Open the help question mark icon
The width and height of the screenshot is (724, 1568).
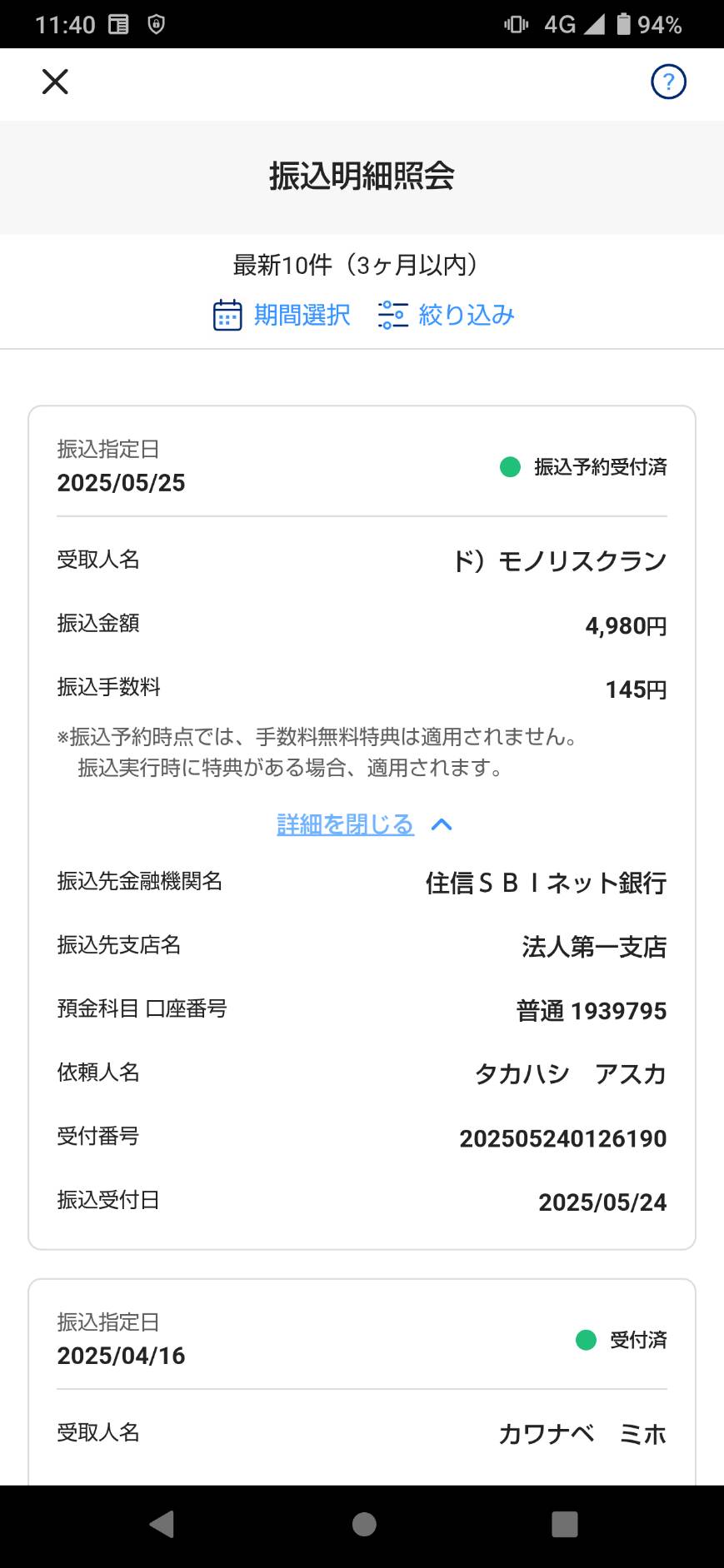click(668, 82)
